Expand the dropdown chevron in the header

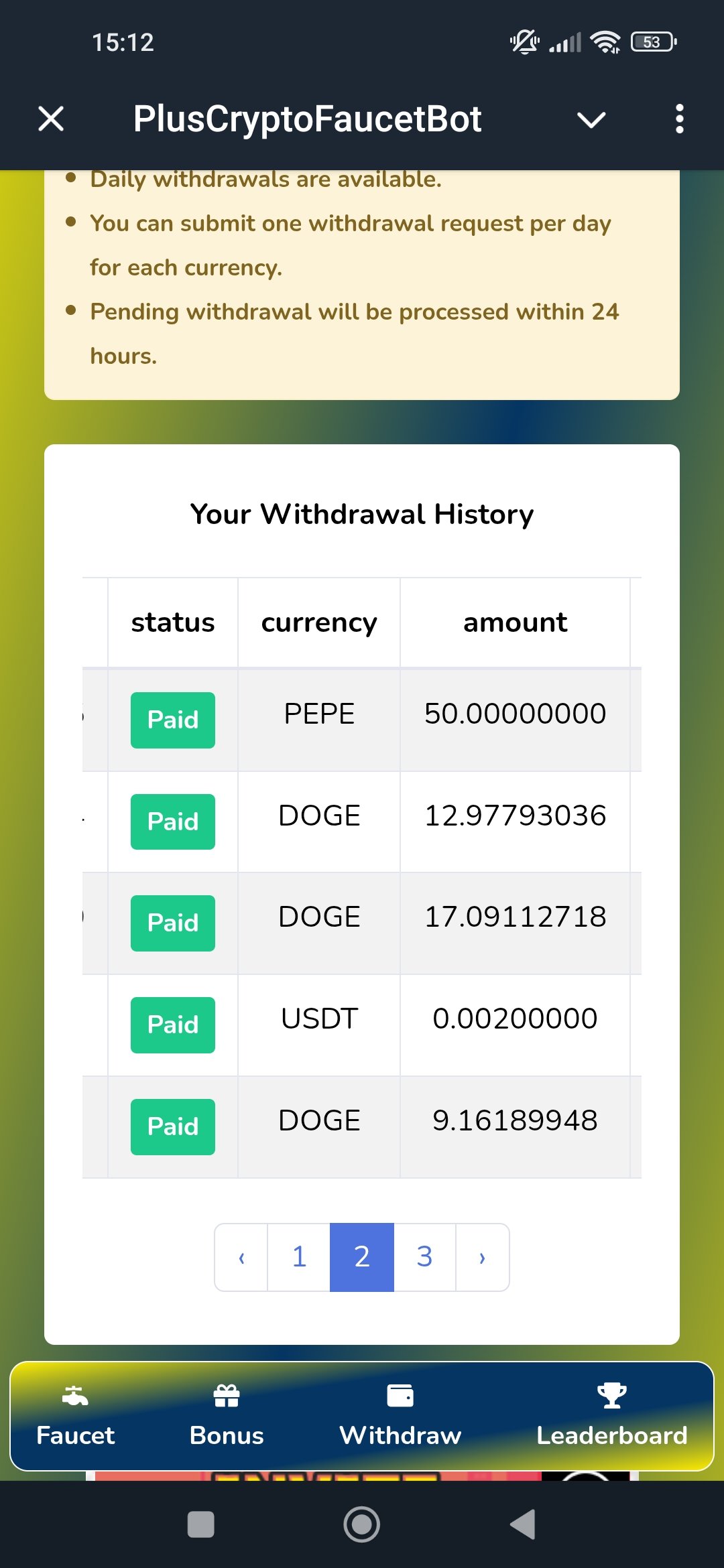click(x=591, y=120)
